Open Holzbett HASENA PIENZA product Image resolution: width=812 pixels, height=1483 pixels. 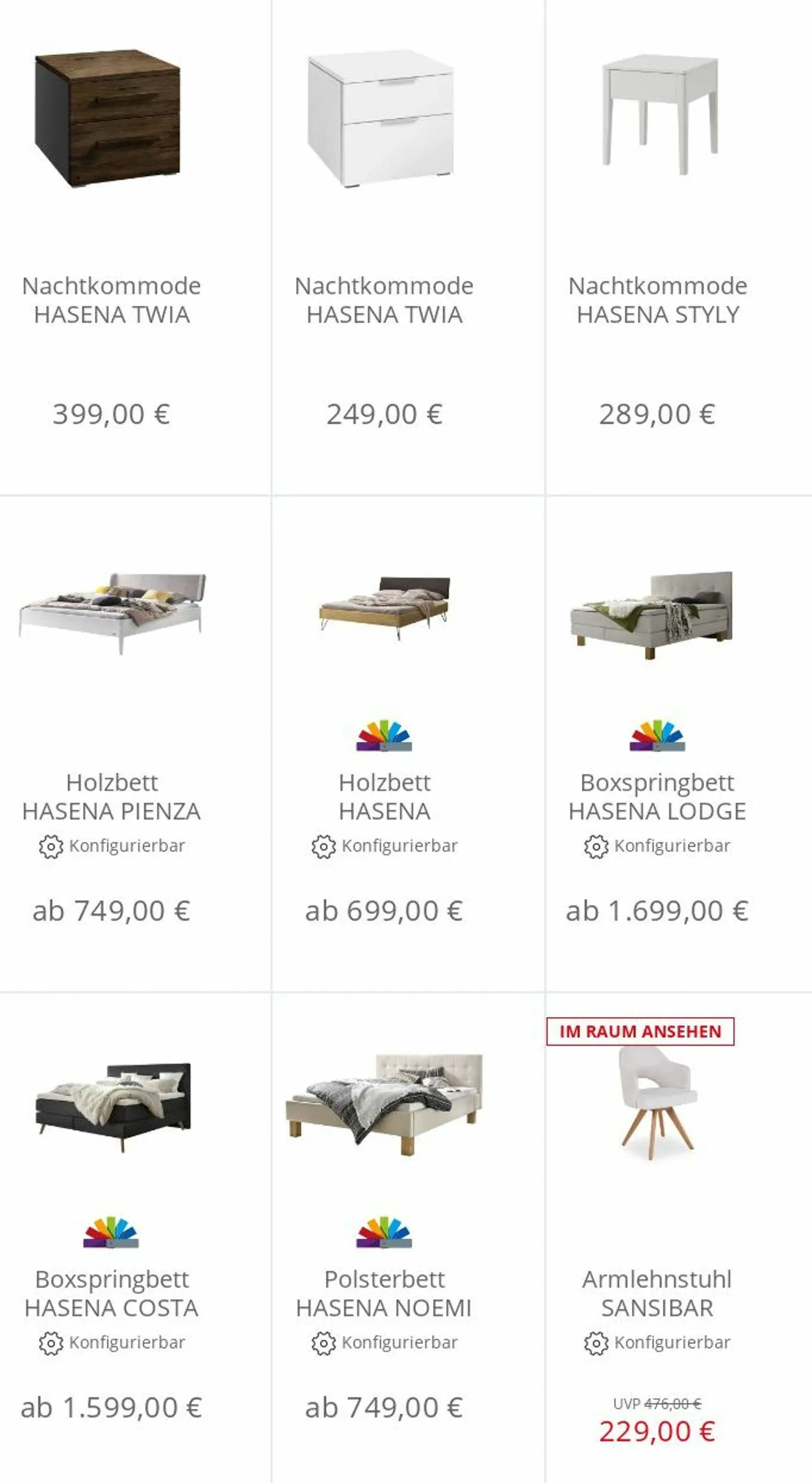tap(111, 796)
